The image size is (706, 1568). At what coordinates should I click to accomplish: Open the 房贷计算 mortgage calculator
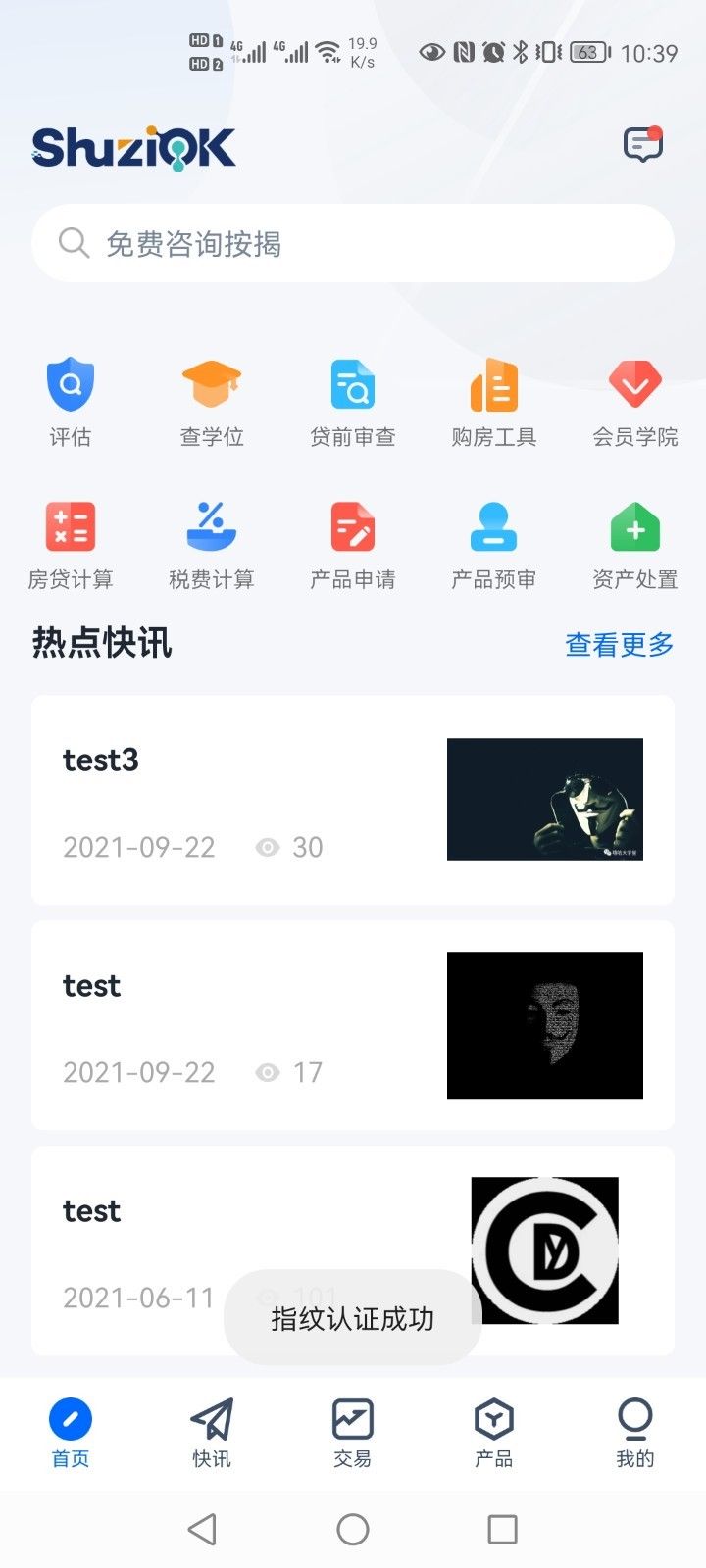70,544
